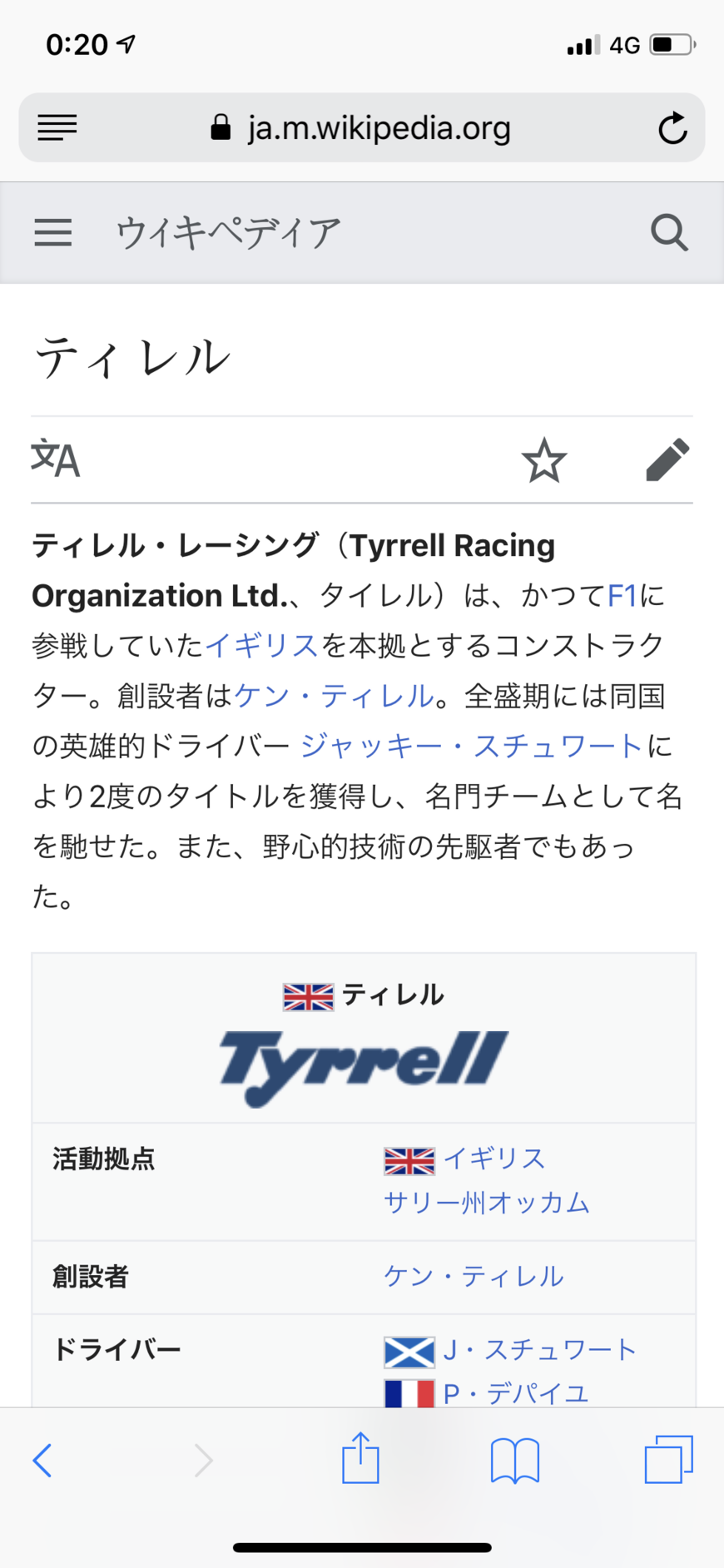The image size is (724, 1568).
Task: Open the イギリス link in 活動拠点 row
Action: [x=494, y=1159]
